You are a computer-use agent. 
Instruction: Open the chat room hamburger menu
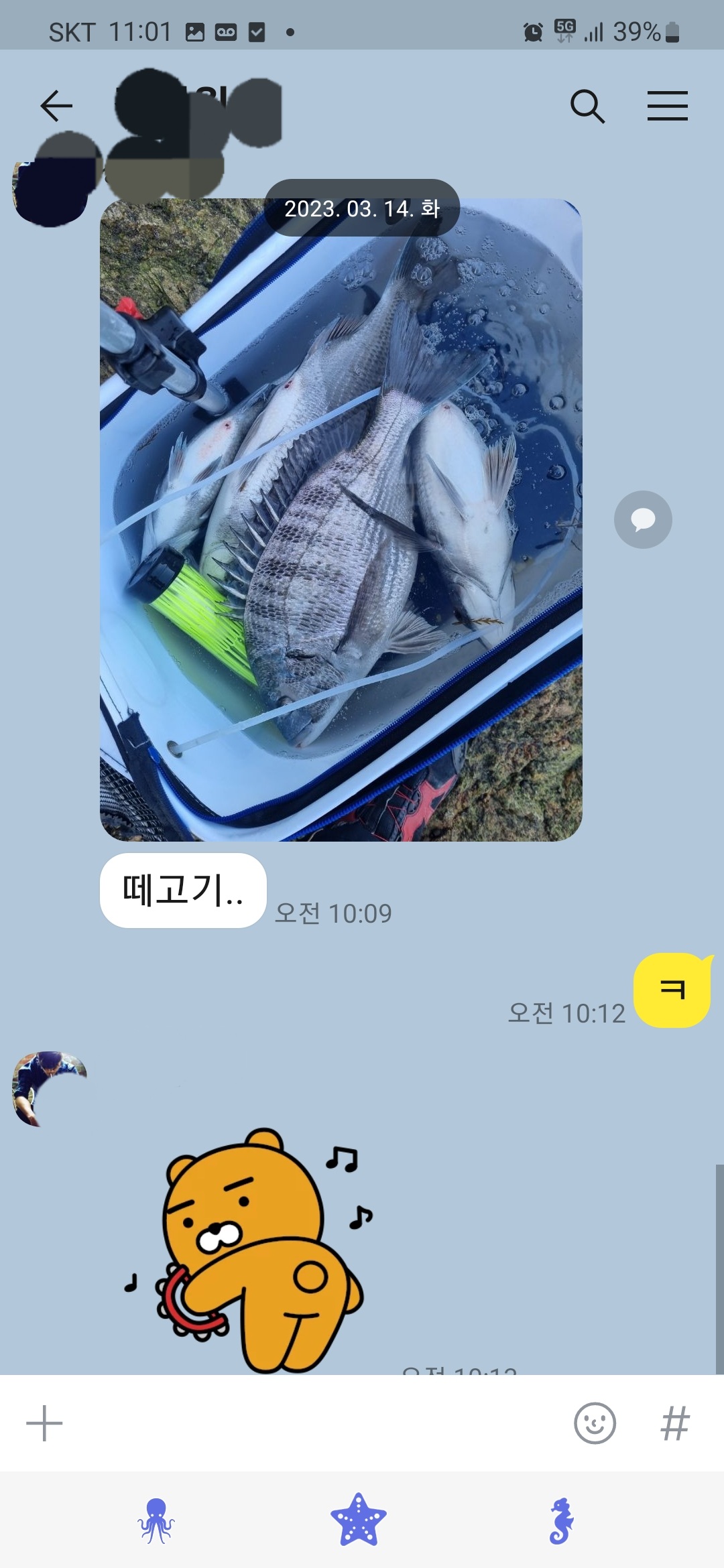[x=667, y=106]
